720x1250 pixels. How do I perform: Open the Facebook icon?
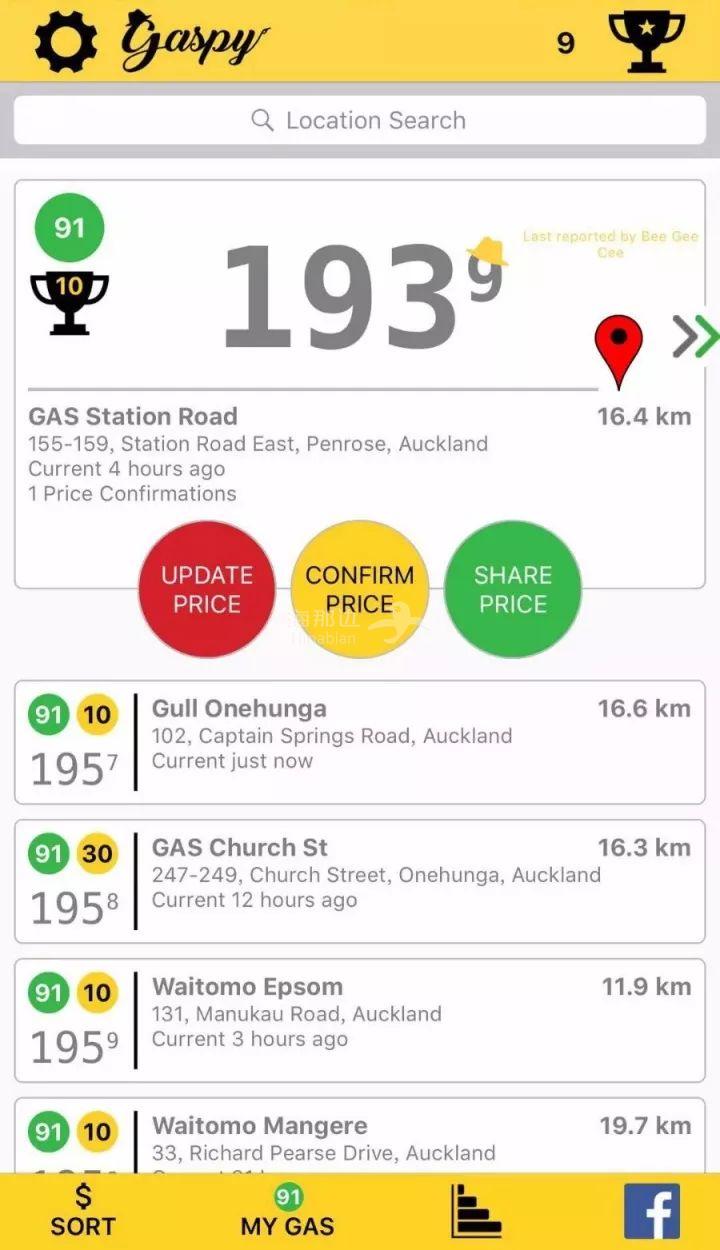pyautogui.click(x=652, y=1211)
